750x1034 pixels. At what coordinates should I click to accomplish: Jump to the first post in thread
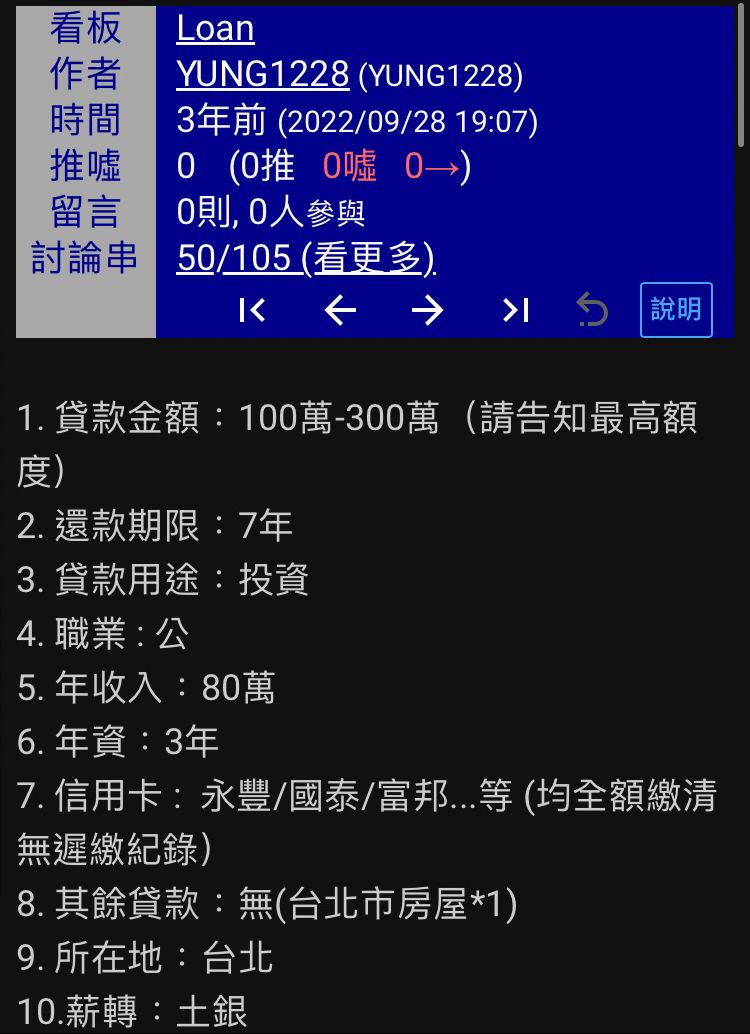(x=252, y=311)
